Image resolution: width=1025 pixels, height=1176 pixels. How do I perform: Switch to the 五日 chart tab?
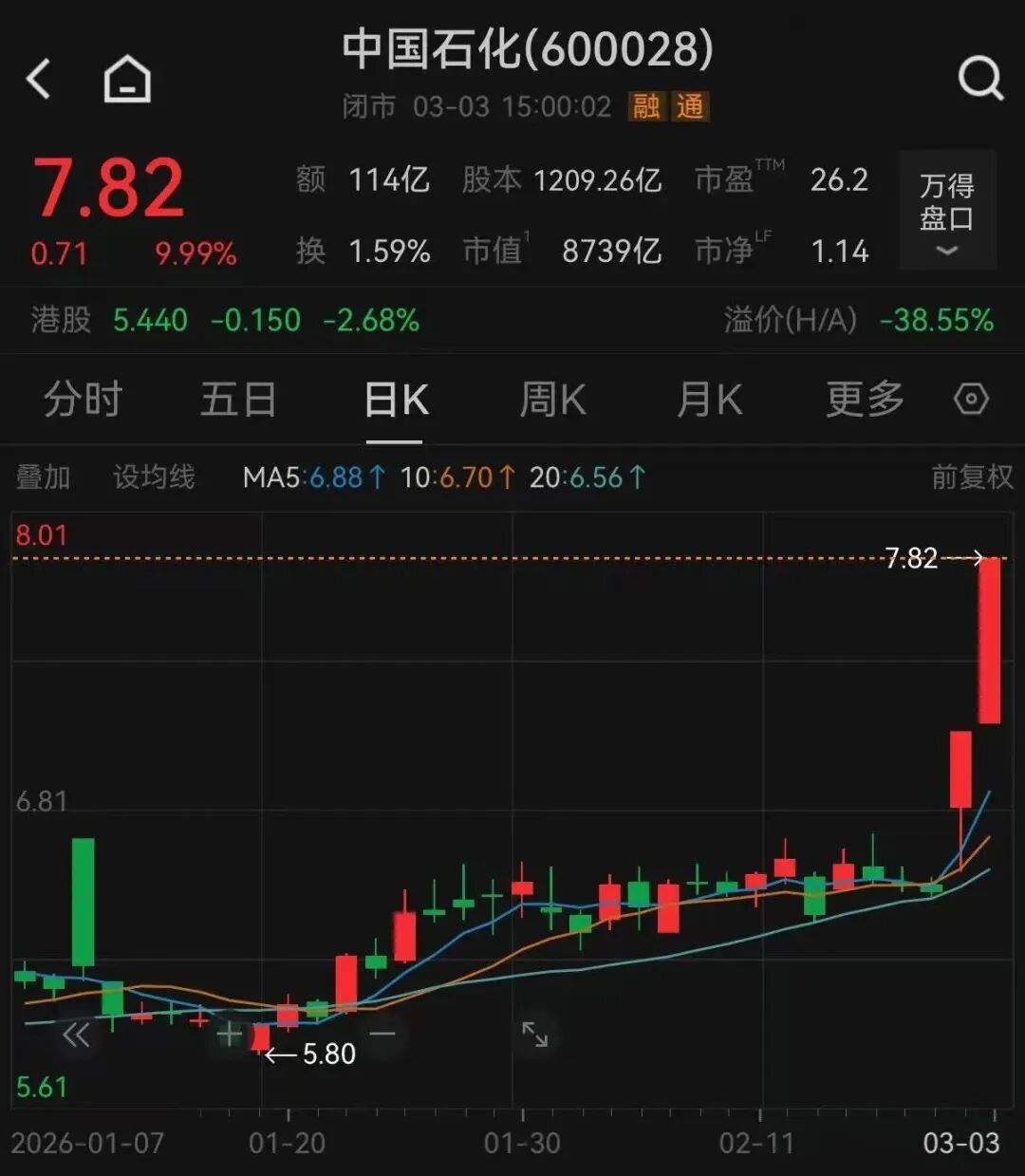tap(238, 400)
